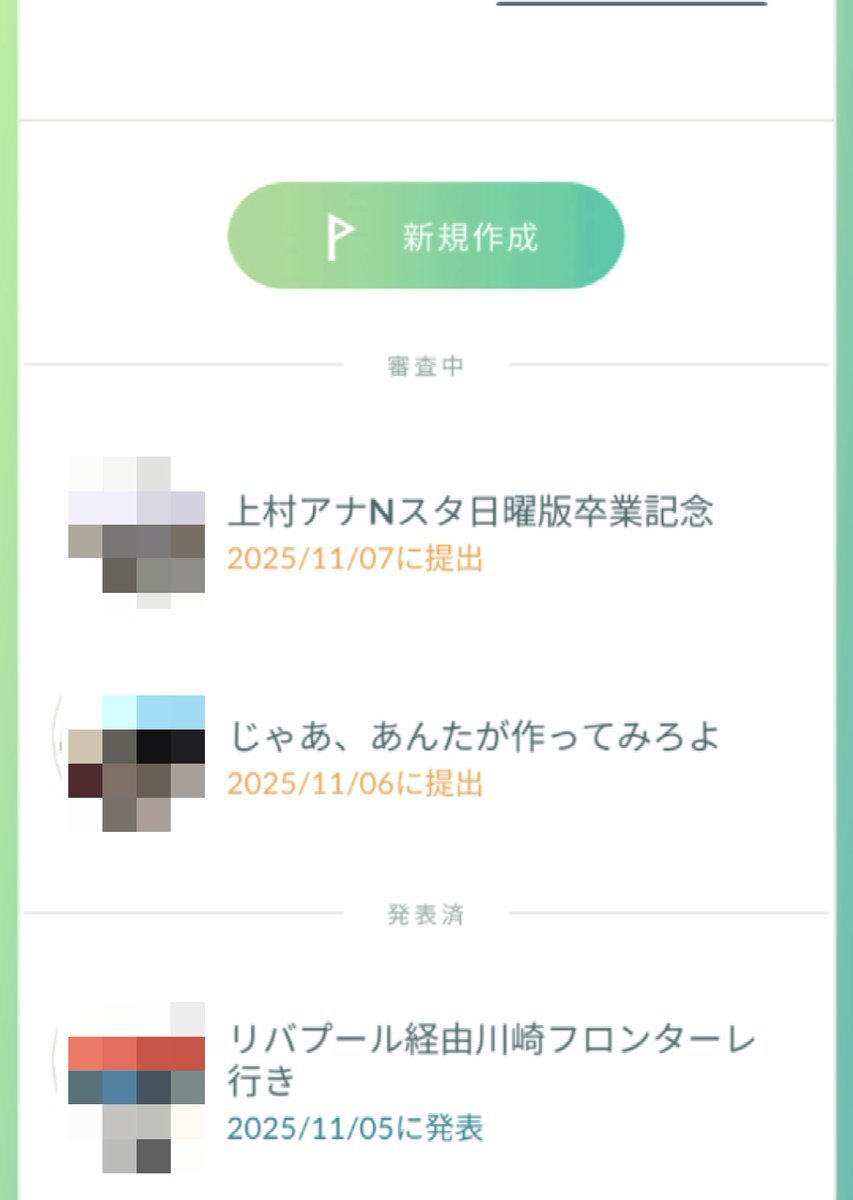
Task: Tap the 新規作成 button
Action: [426, 236]
